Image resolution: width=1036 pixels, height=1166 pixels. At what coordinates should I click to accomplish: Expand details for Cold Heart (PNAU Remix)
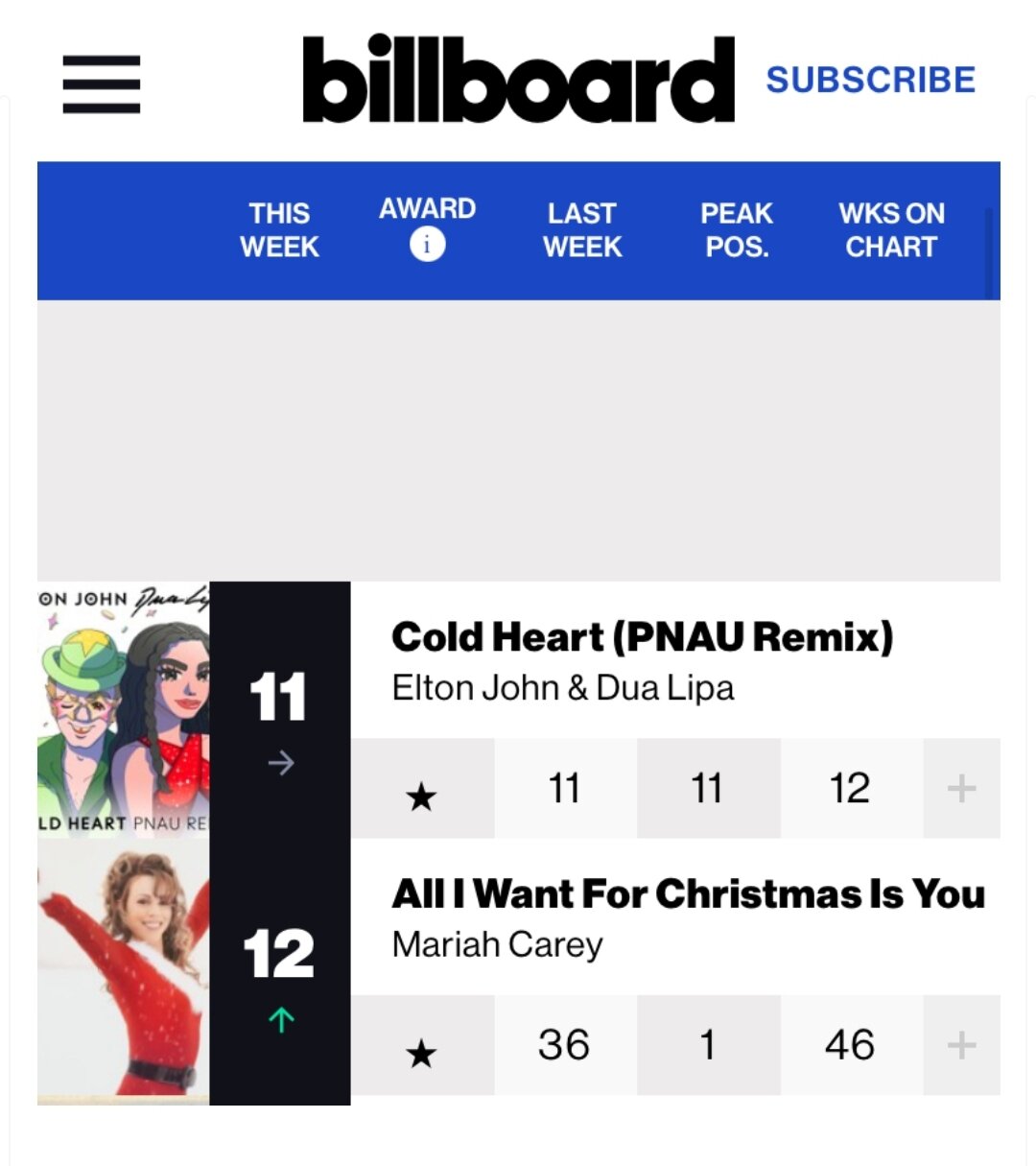(x=961, y=789)
